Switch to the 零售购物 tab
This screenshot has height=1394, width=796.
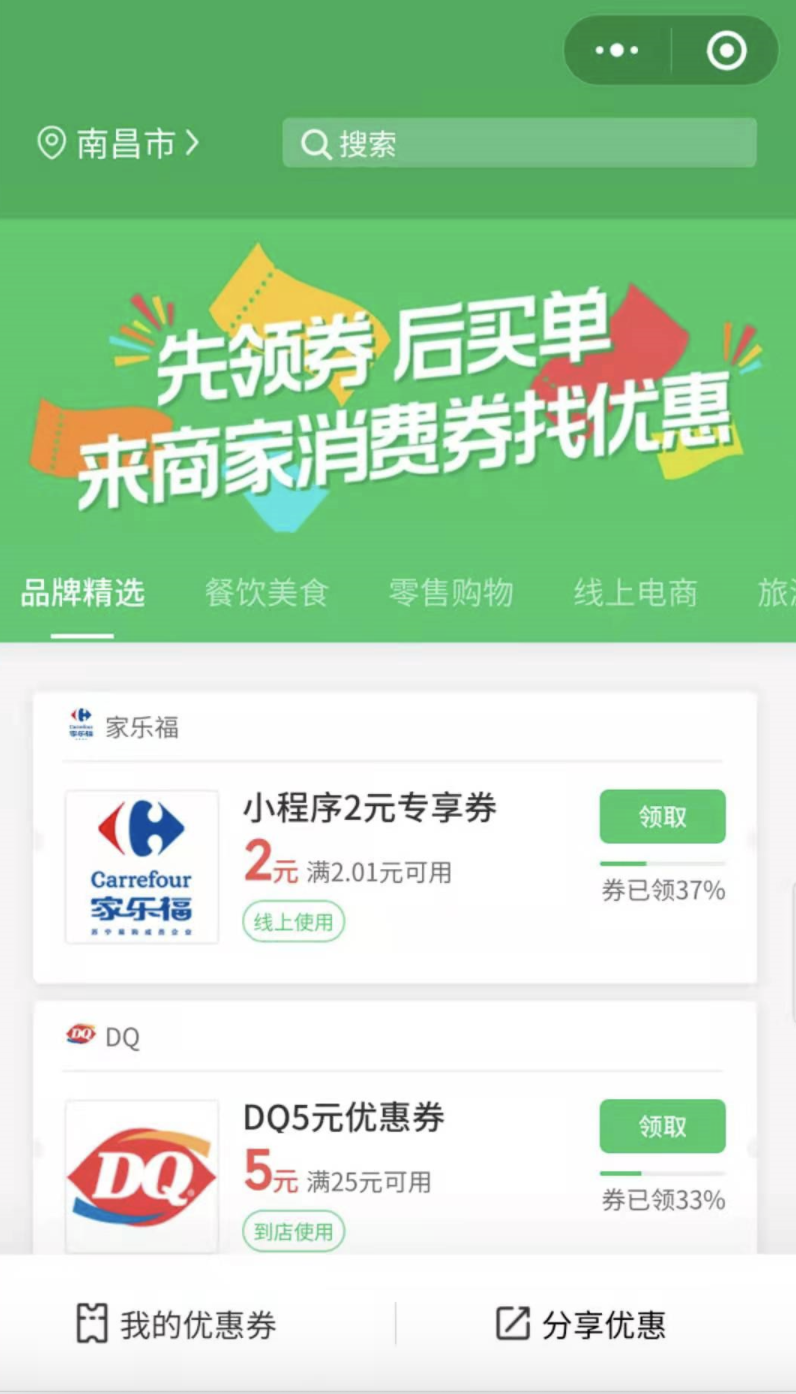tap(451, 593)
